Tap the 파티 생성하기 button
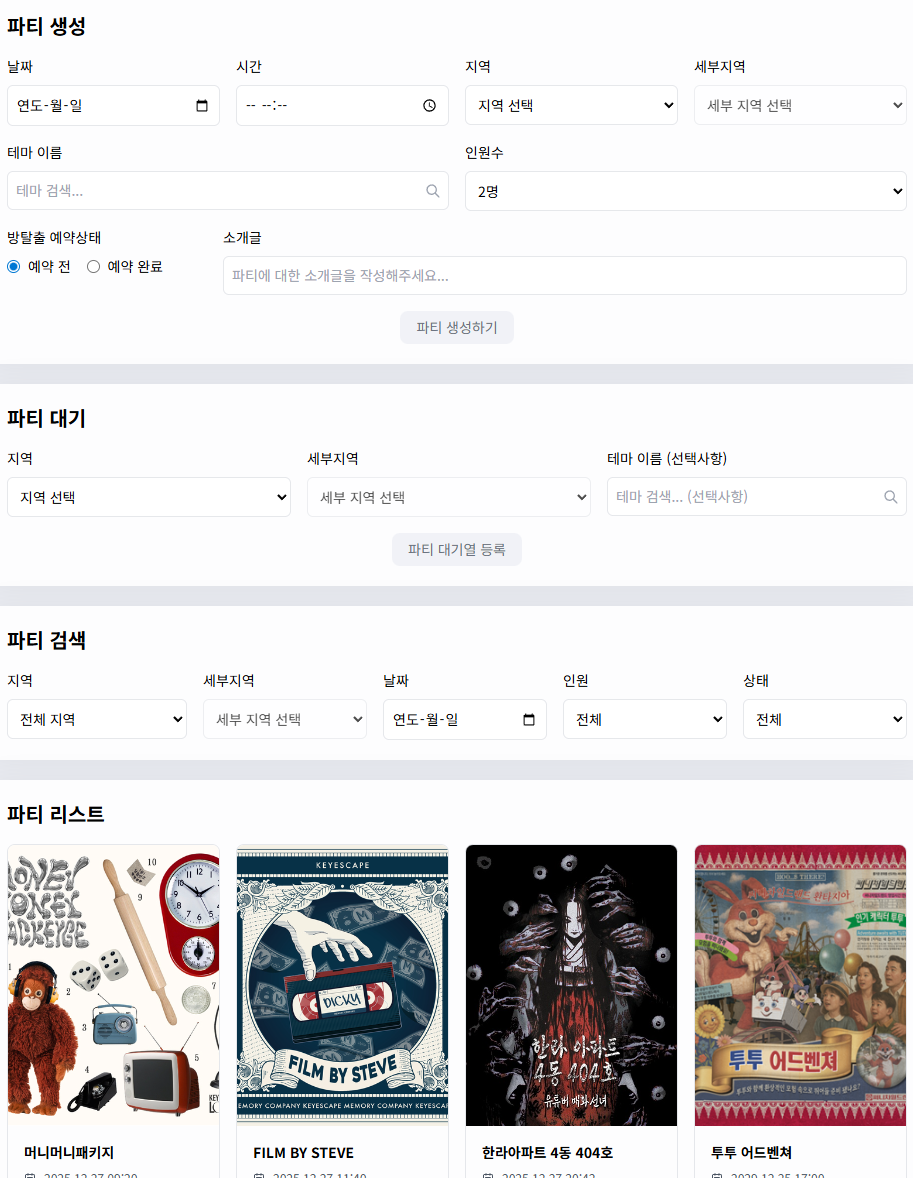 coord(457,328)
